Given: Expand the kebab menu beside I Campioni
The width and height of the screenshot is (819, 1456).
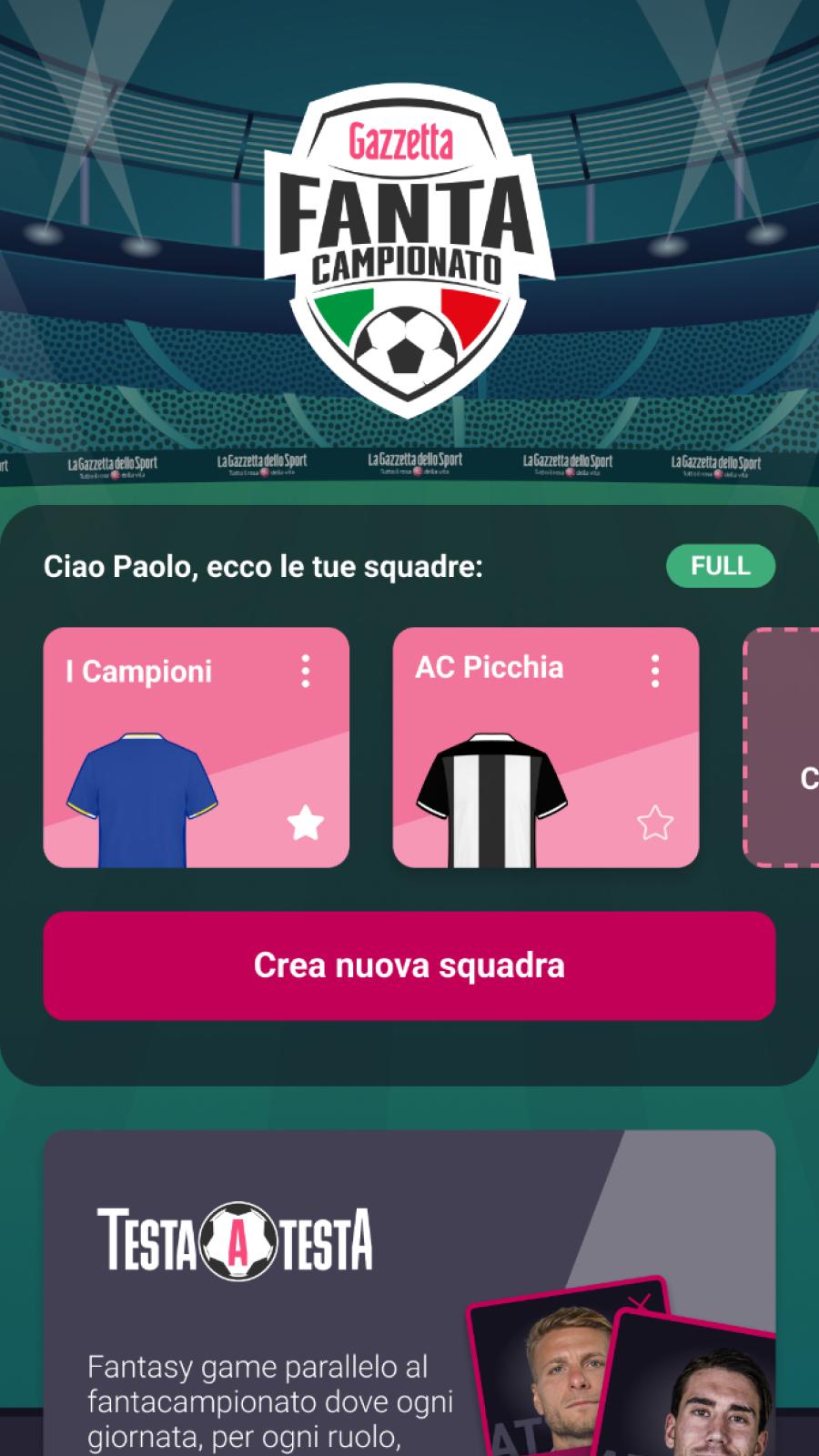Looking at the screenshot, I should (306, 671).
